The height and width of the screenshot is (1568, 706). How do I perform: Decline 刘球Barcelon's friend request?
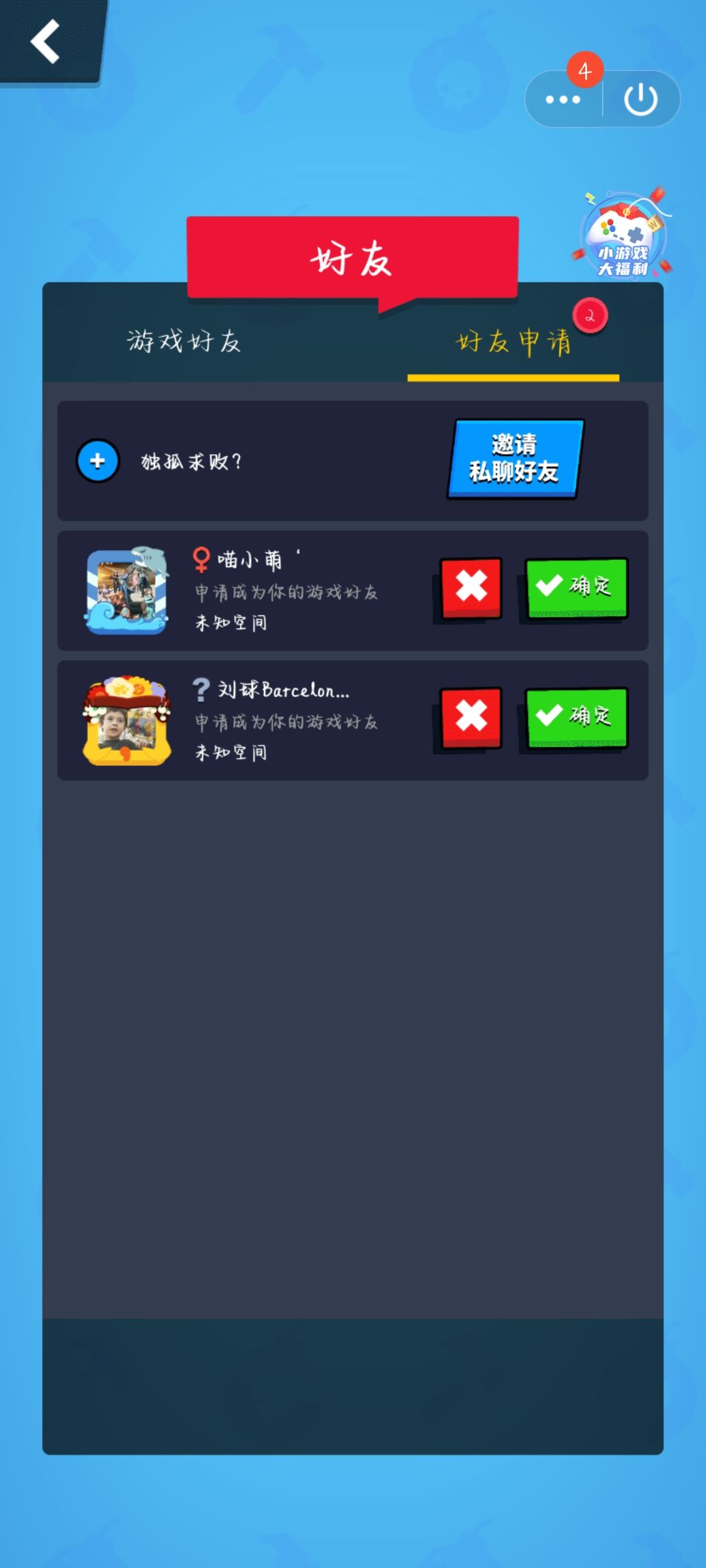coord(471,717)
